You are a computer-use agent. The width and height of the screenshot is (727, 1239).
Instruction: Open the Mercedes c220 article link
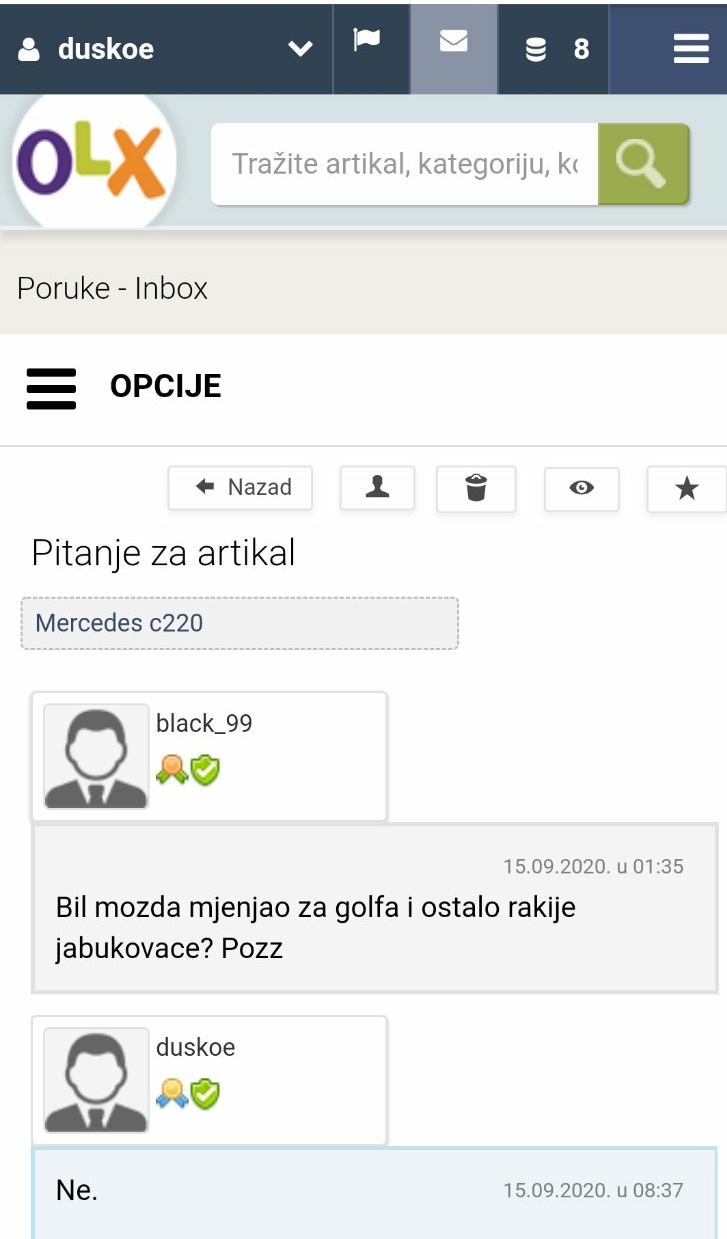click(119, 623)
